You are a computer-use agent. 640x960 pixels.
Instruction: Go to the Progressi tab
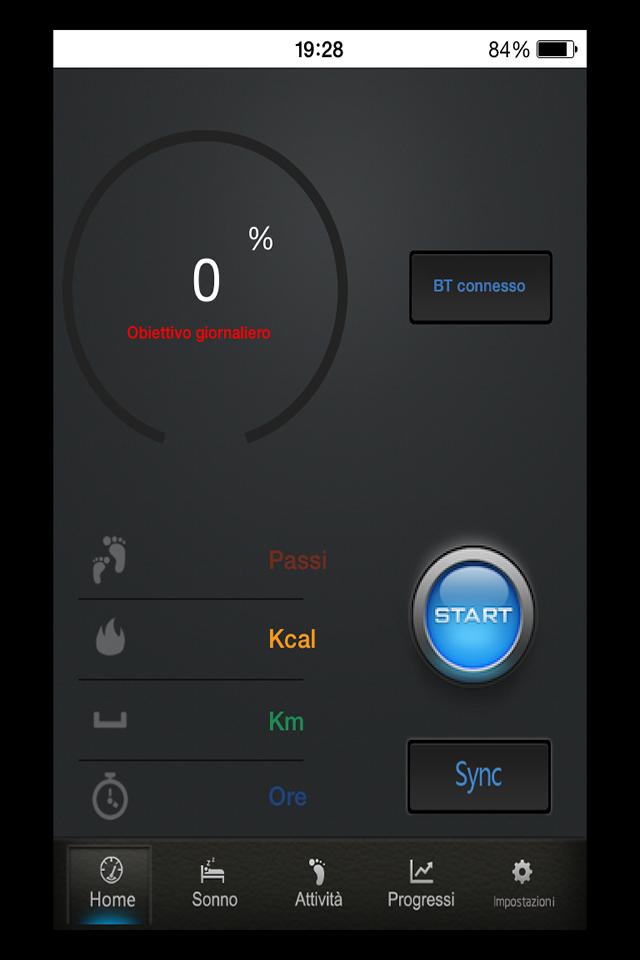[421, 883]
